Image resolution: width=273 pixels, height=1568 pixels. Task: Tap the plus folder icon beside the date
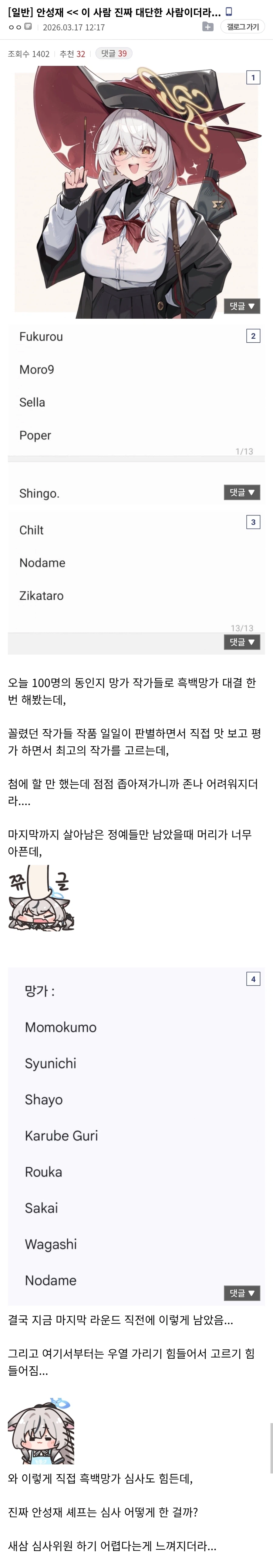click(x=207, y=27)
